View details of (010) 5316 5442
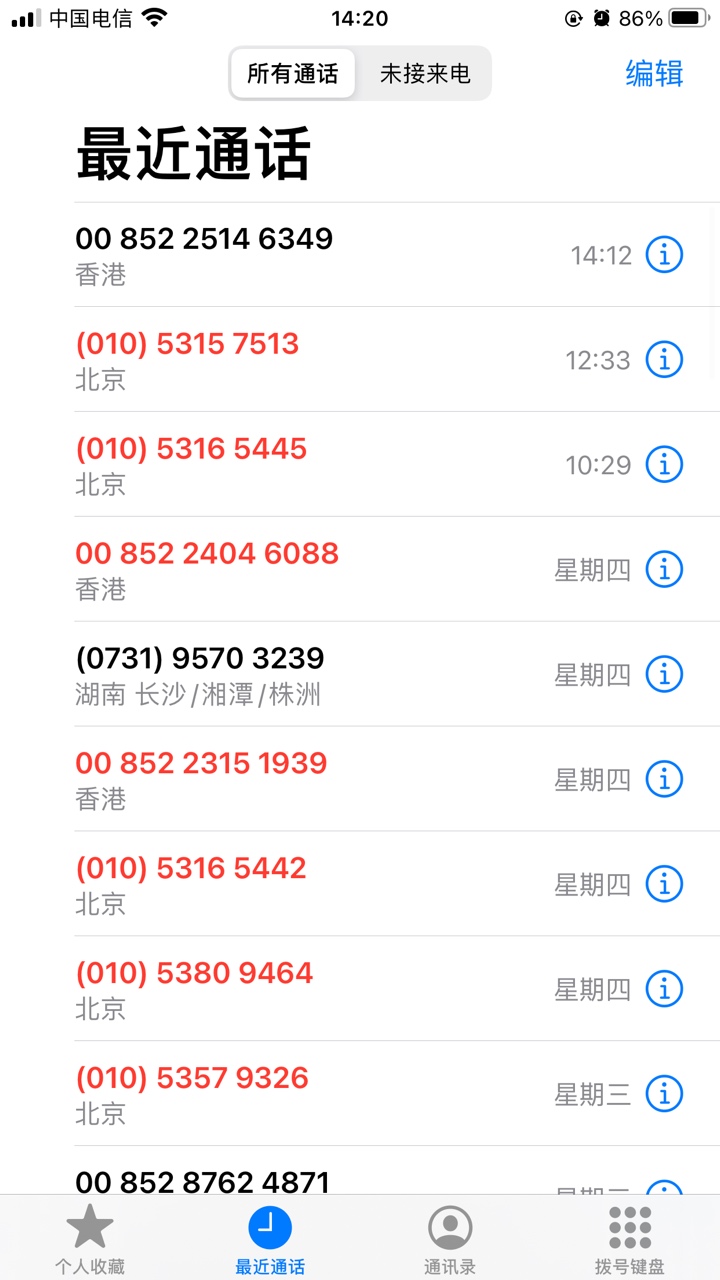Image resolution: width=720 pixels, height=1280 pixels. (664, 884)
